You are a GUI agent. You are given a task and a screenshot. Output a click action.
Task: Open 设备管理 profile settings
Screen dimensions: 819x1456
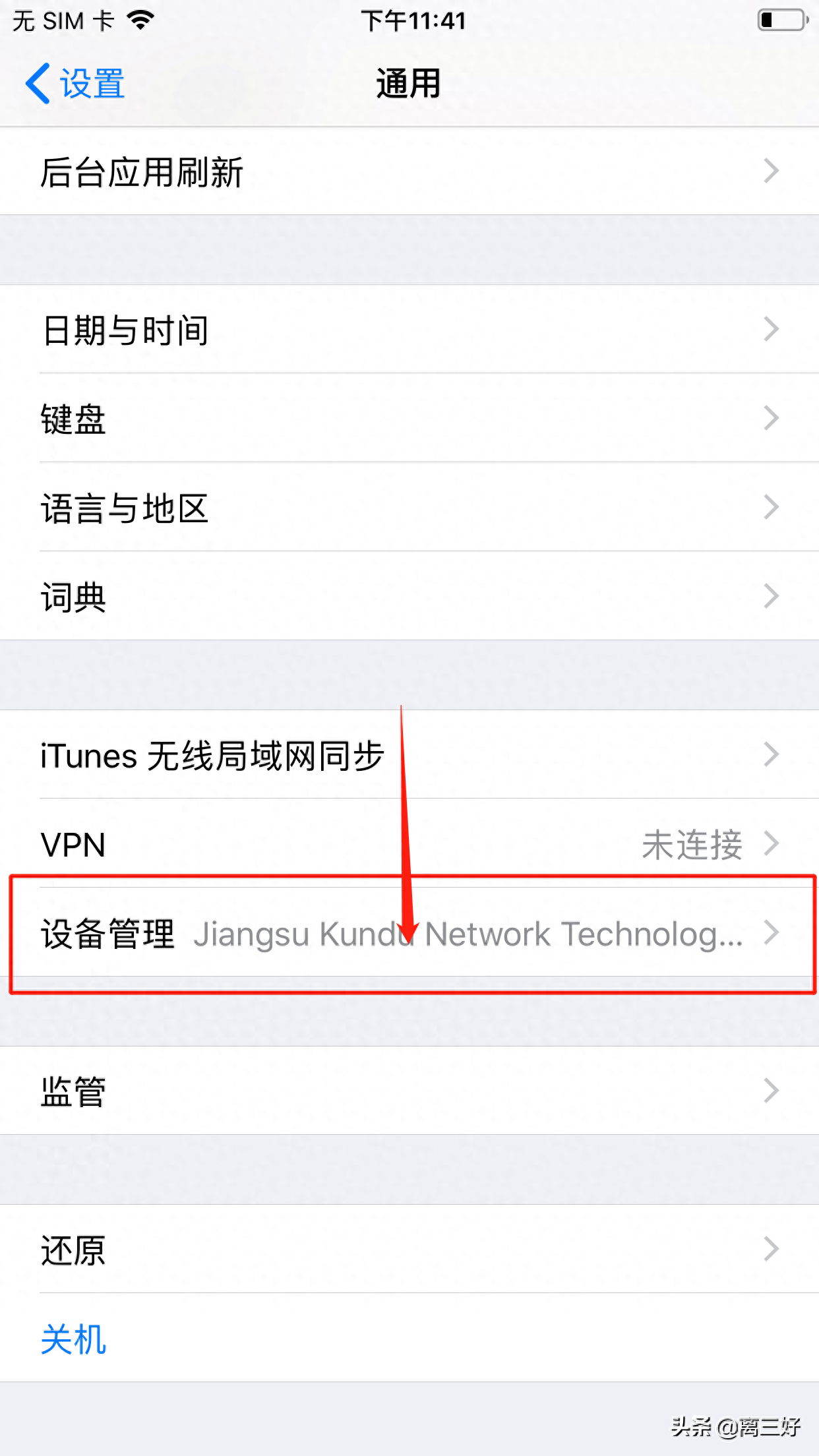(x=409, y=933)
